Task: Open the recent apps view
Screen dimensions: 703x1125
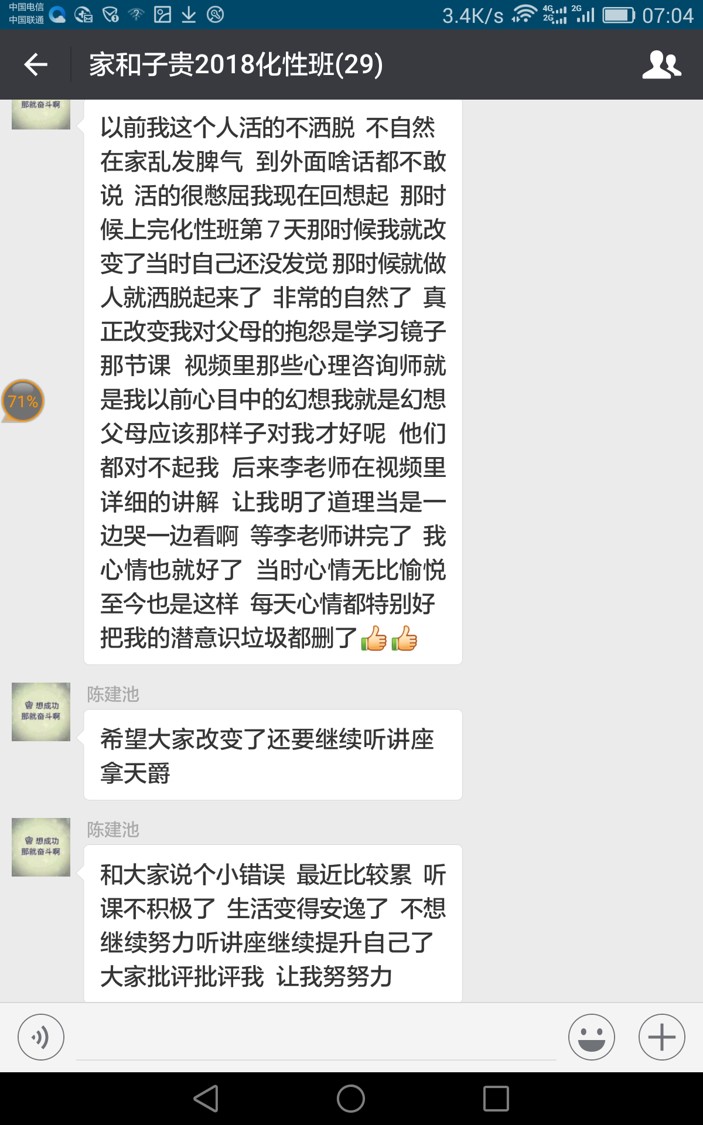Action: point(496,1098)
